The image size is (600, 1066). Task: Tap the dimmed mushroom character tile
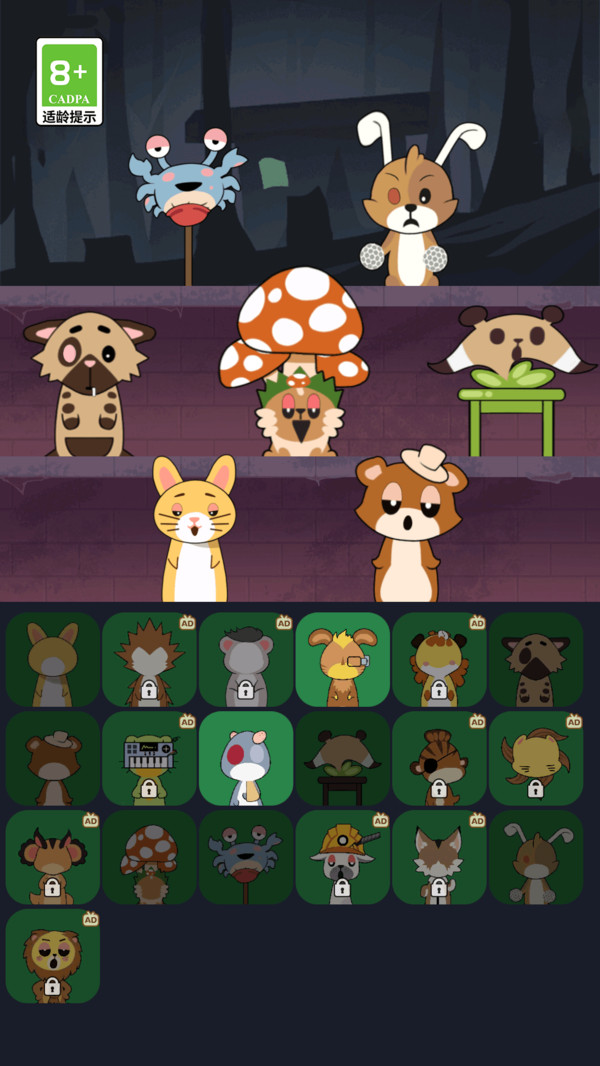tap(149, 857)
